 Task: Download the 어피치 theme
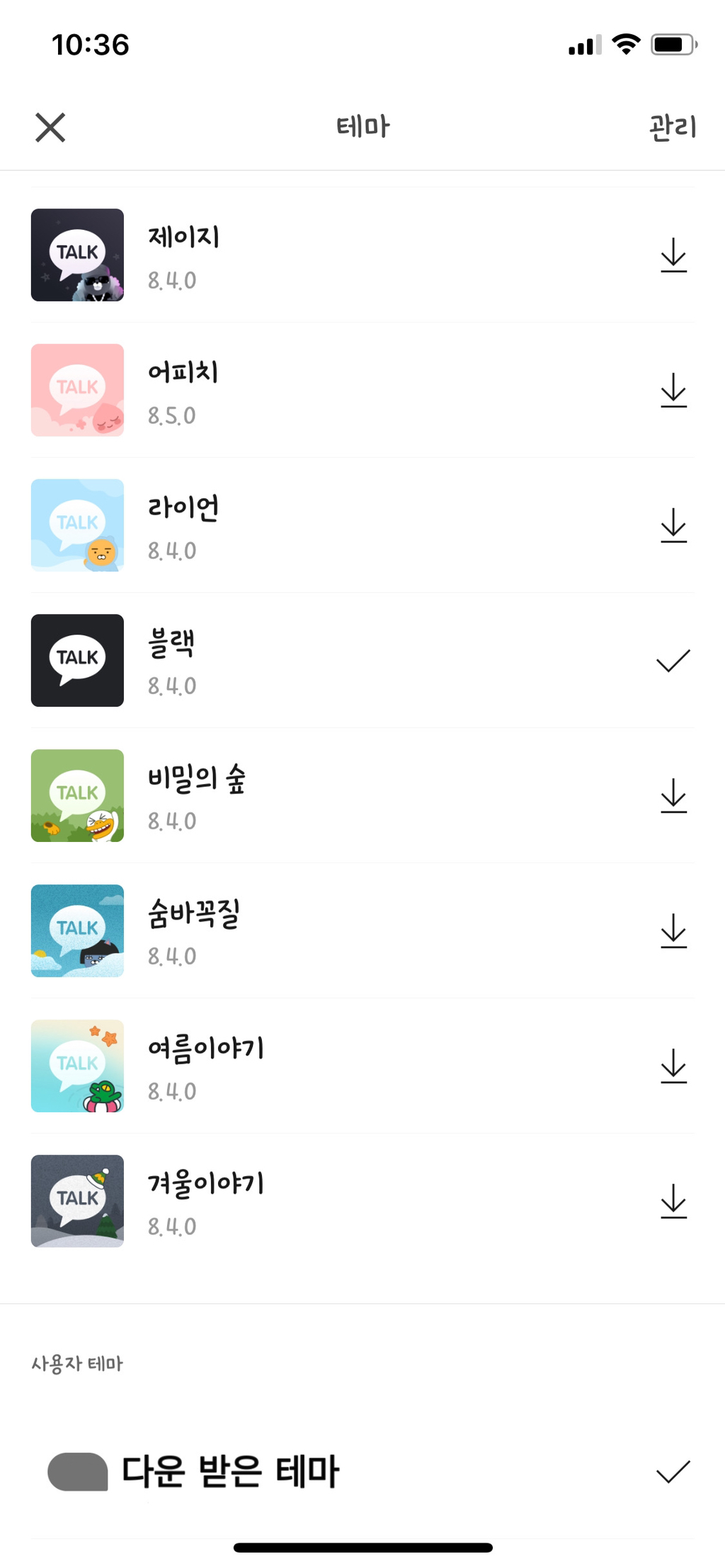point(673,390)
